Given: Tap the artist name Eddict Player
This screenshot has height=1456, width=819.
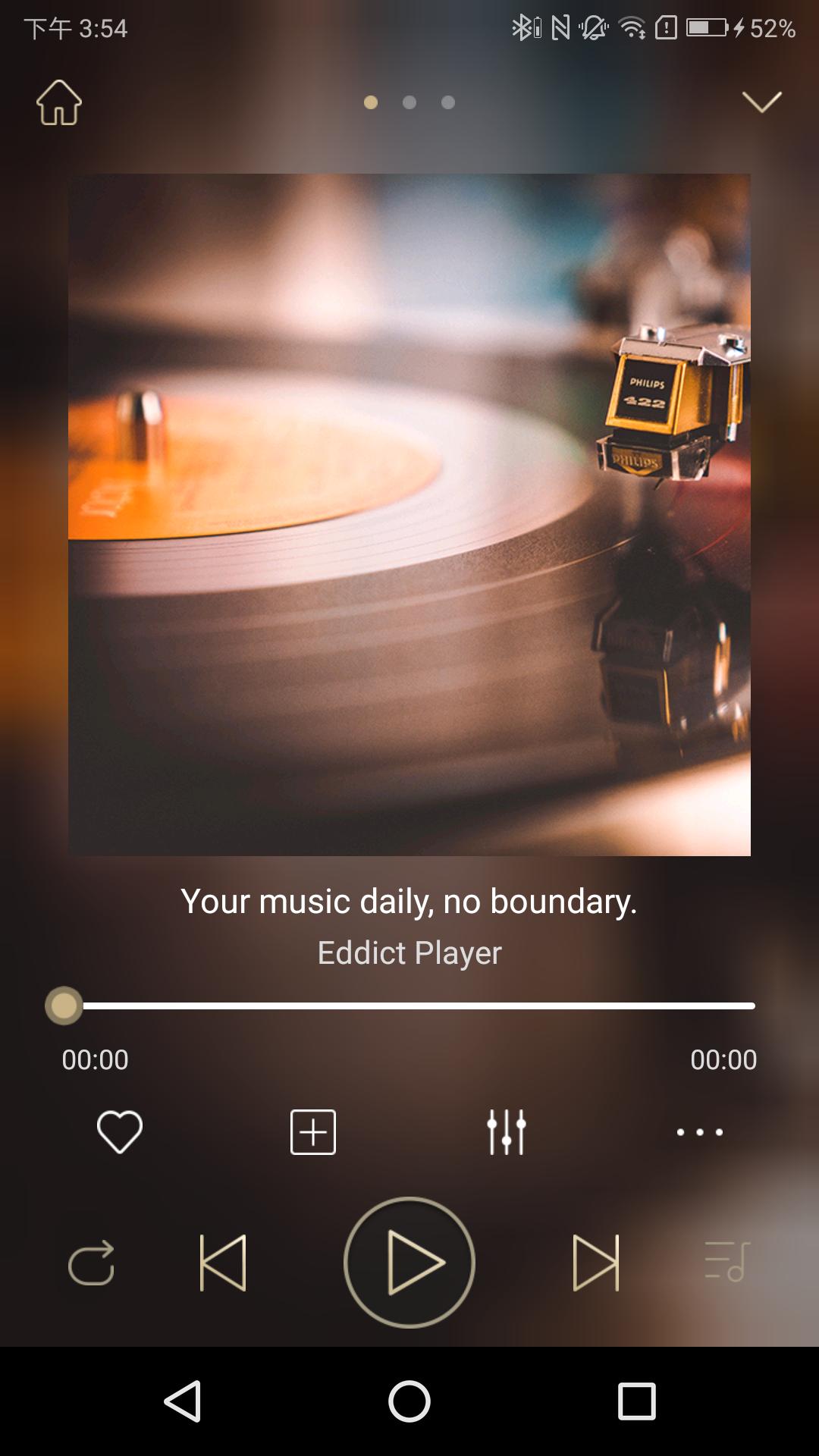Looking at the screenshot, I should click(x=409, y=954).
